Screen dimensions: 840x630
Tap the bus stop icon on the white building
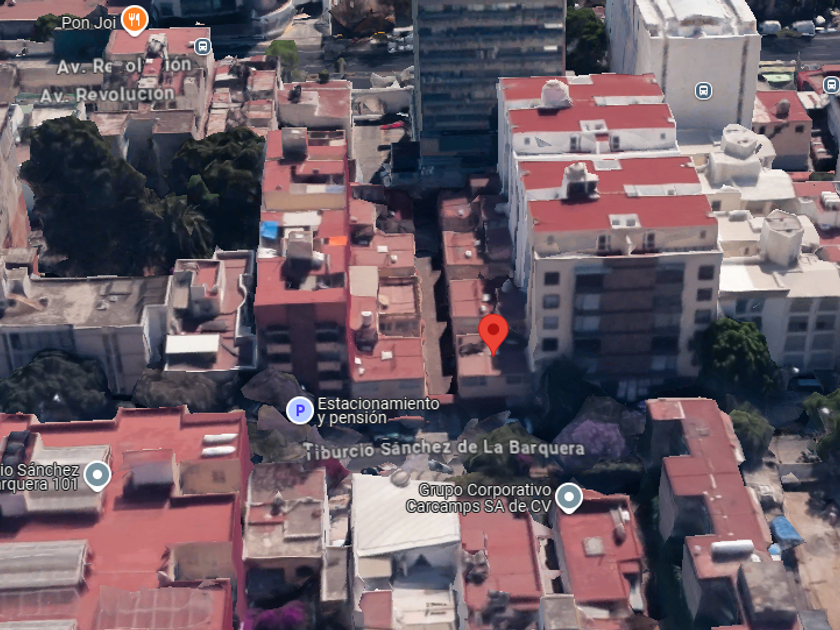703,91
